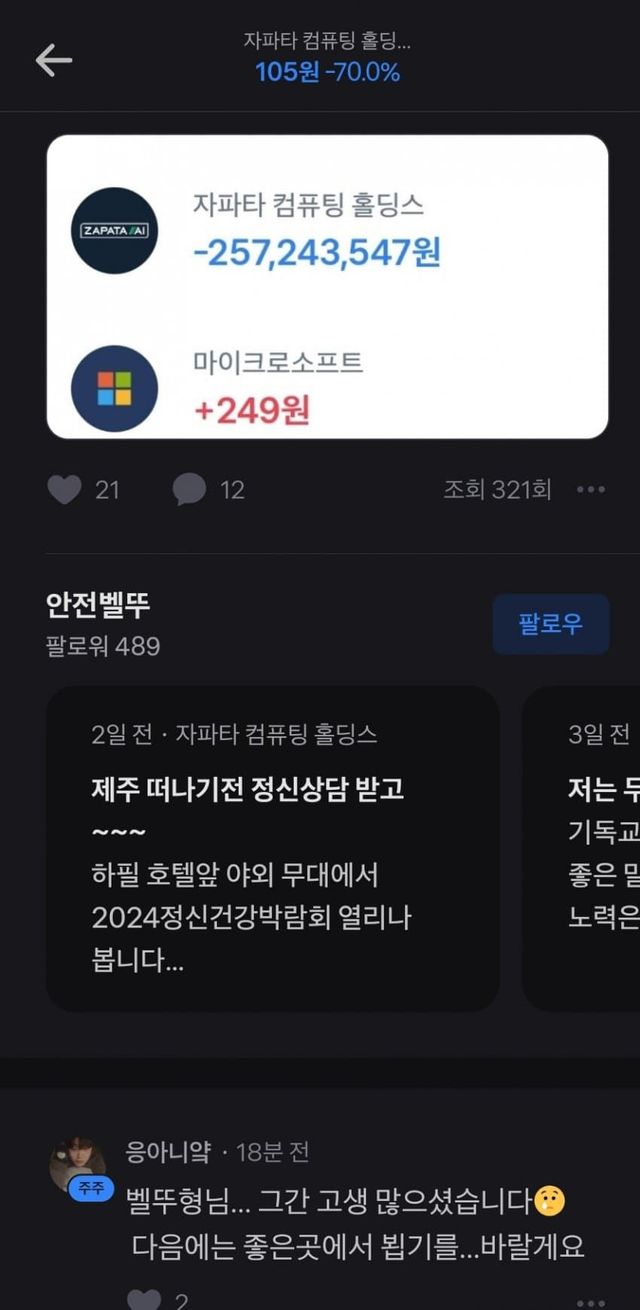Like the post with 21 hearts
This screenshot has height=1310, width=640.
(x=64, y=490)
